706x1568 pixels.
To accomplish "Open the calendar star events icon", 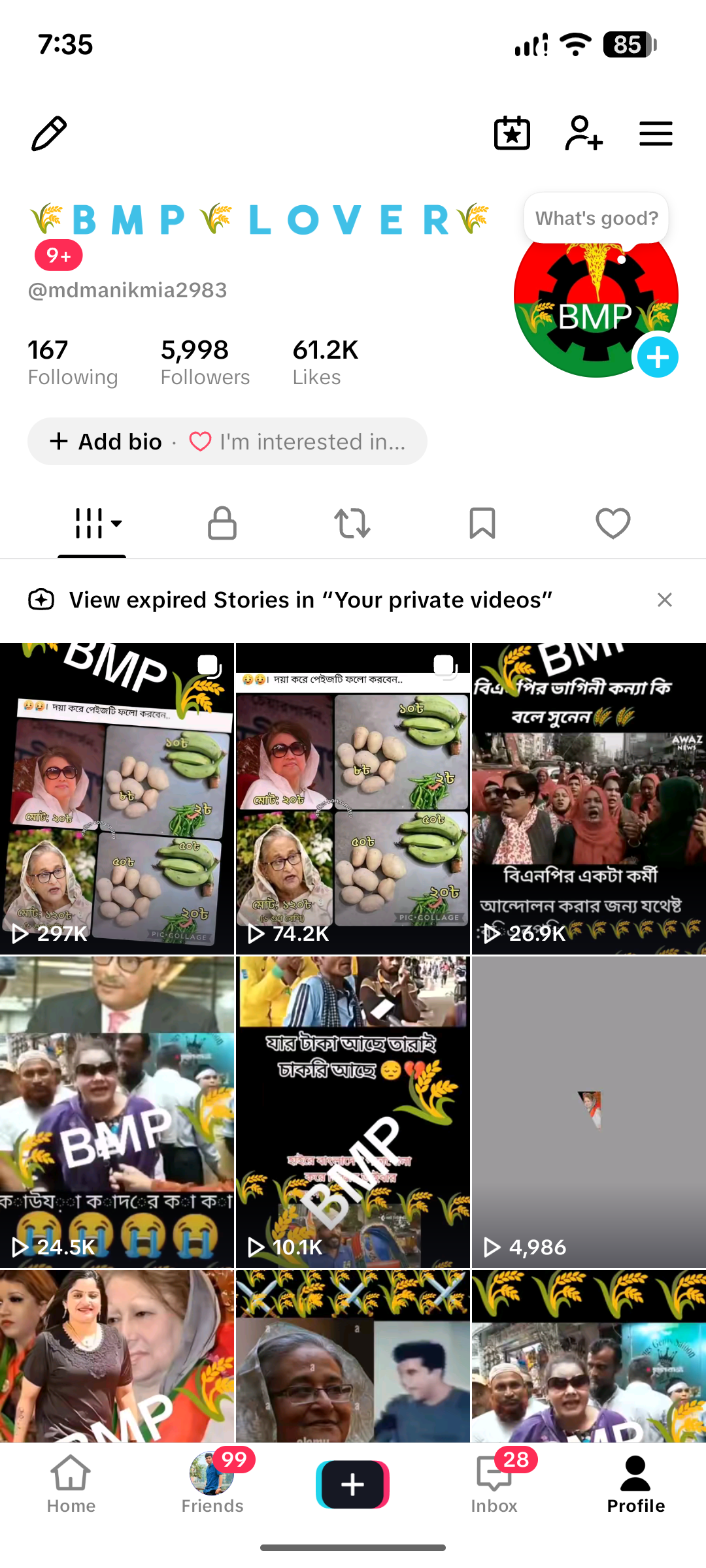I will point(512,133).
